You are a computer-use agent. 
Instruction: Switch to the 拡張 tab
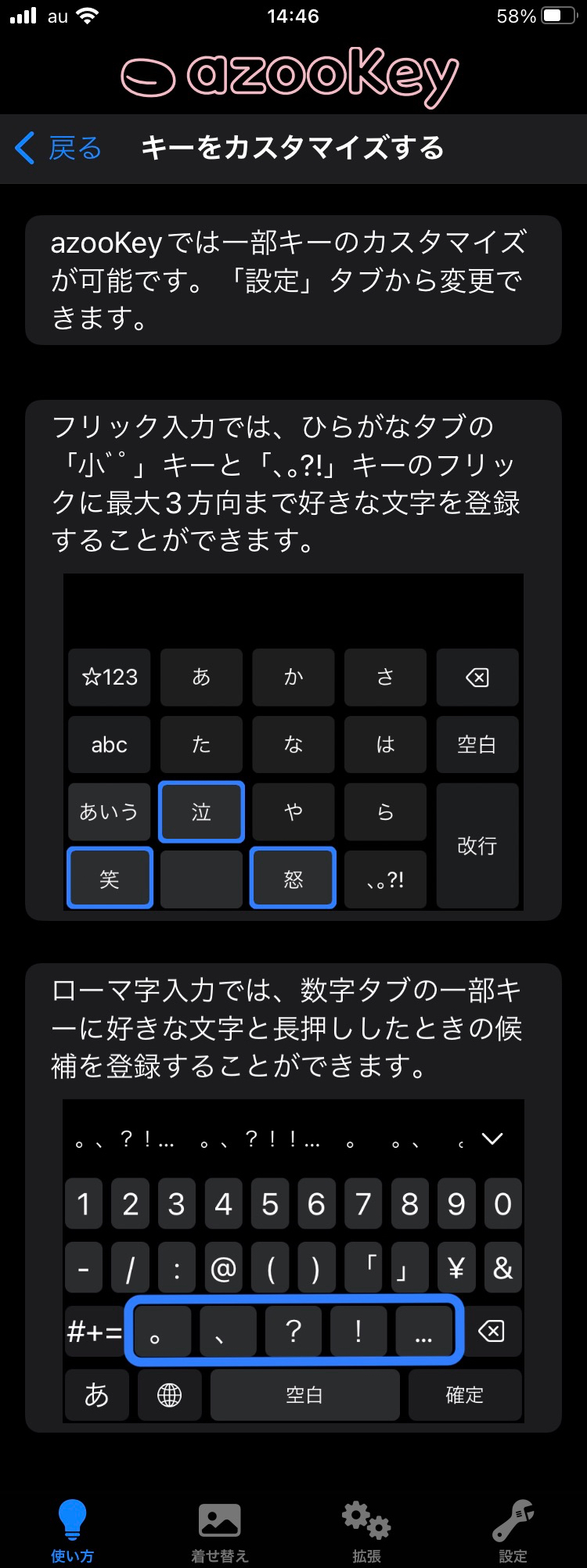tap(366, 1530)
